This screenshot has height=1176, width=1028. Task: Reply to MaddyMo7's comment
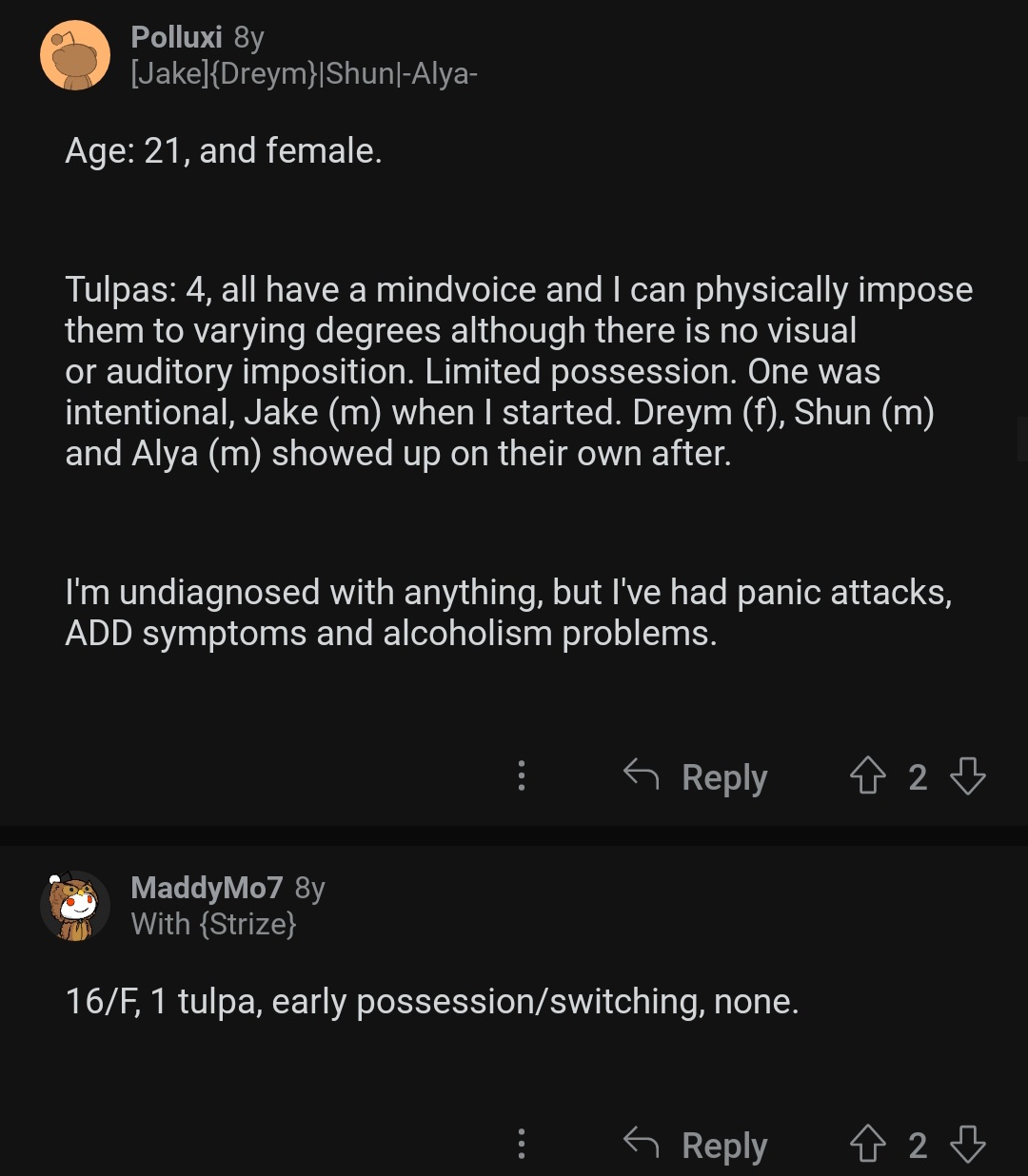point(697,1144)
